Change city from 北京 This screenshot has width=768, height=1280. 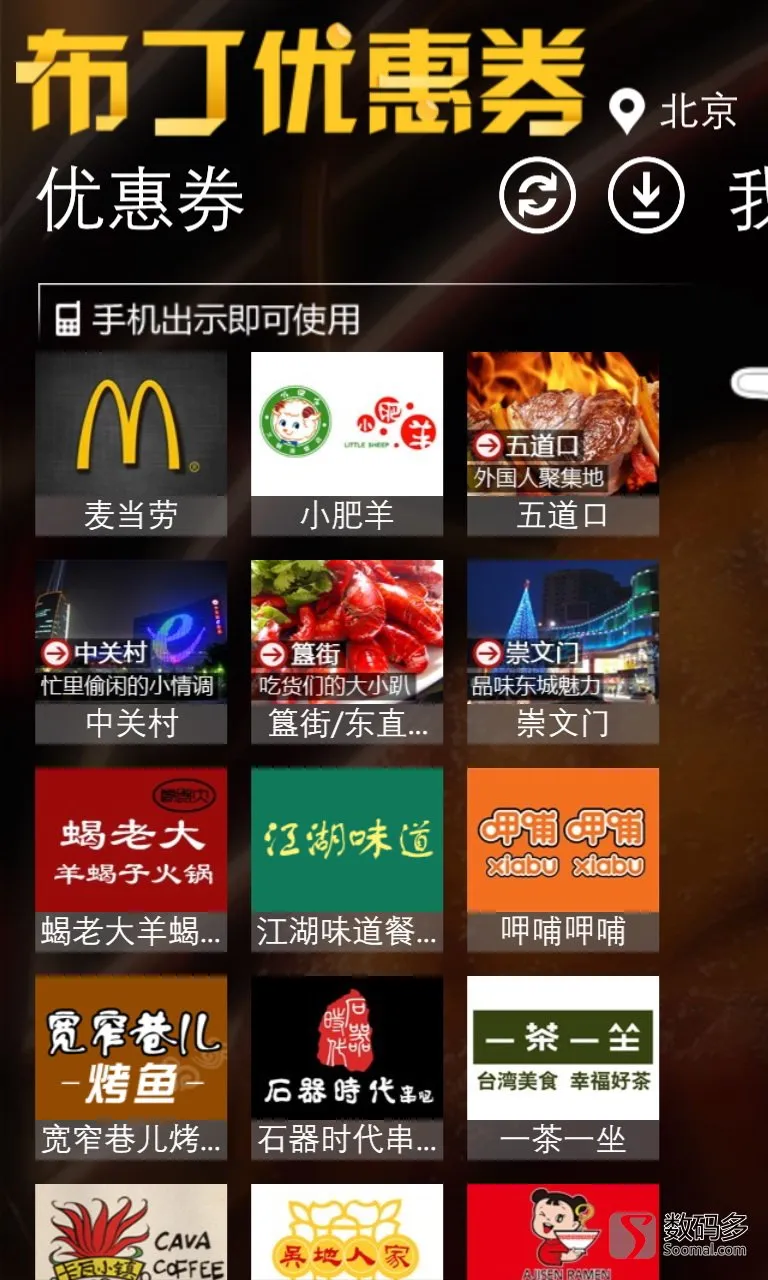click(x=673, y=110)
